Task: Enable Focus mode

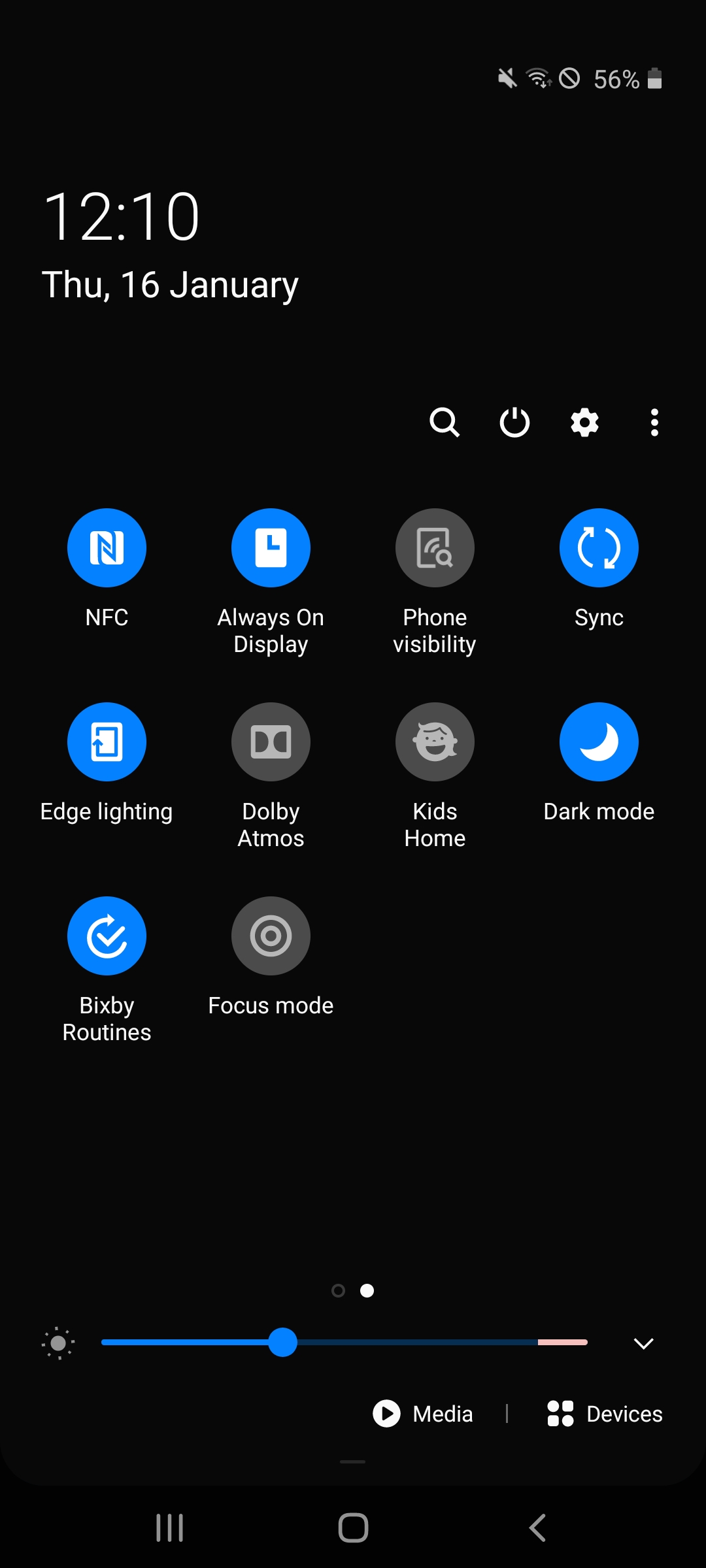Action: [271, 936]
